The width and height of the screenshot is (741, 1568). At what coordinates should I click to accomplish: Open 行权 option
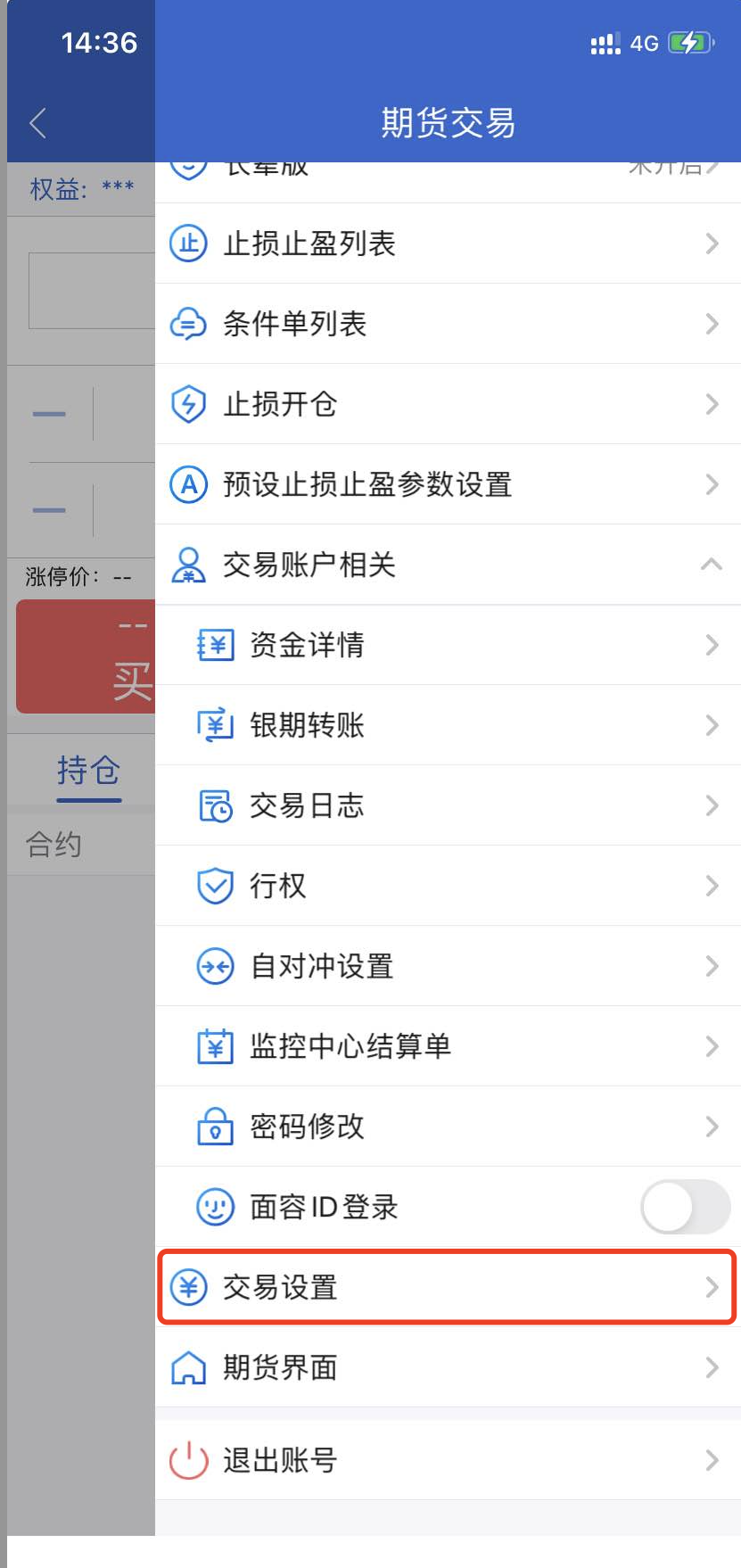tap(446, 886)
